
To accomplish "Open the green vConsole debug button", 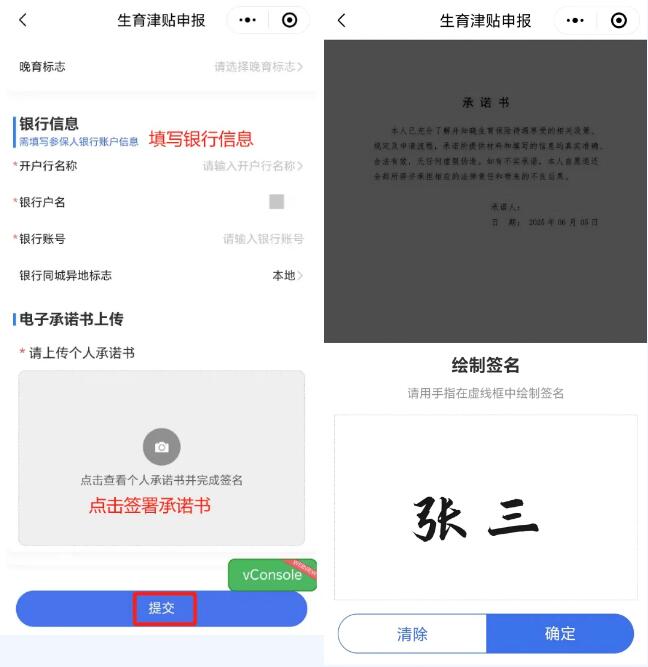I will [x=272, y=575].
